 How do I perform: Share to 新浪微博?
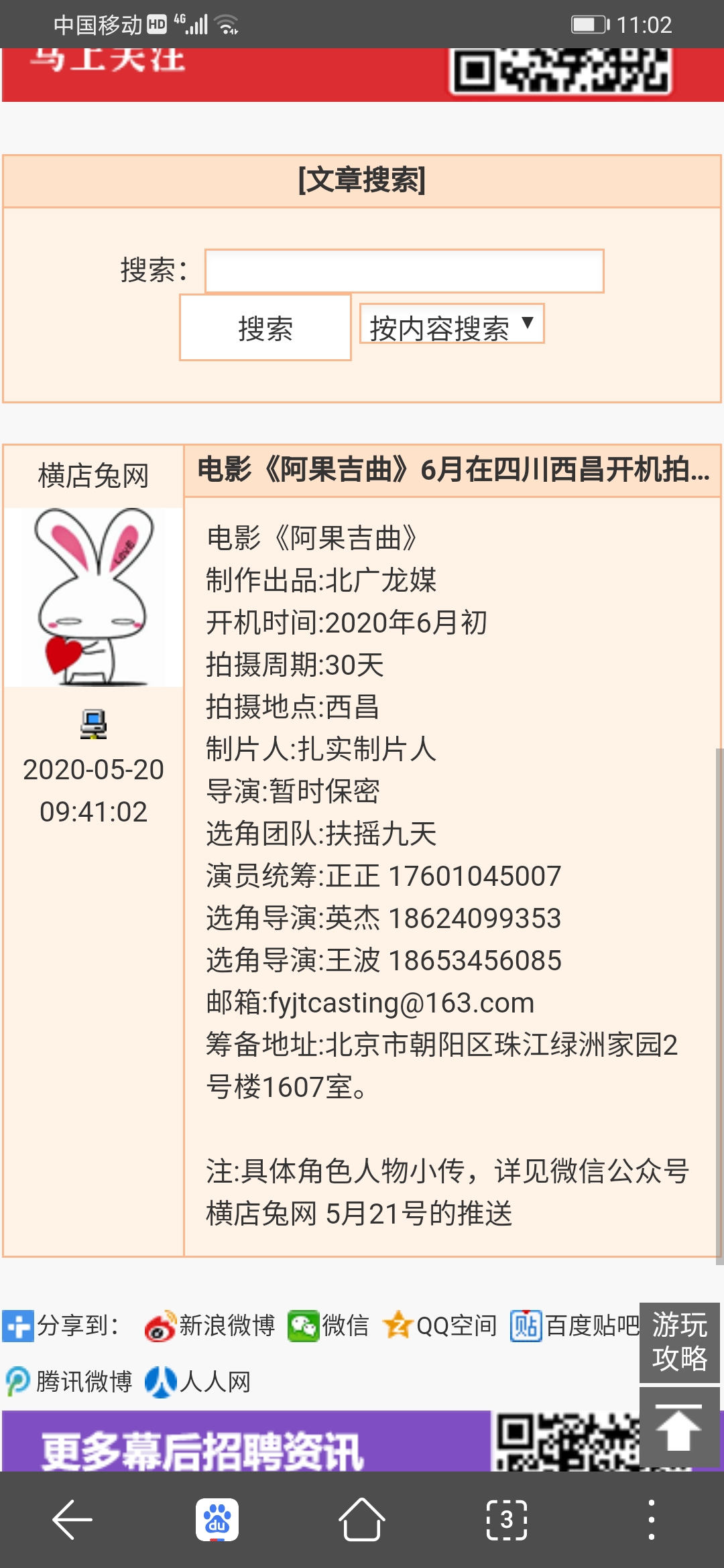tap(210, 1325)
